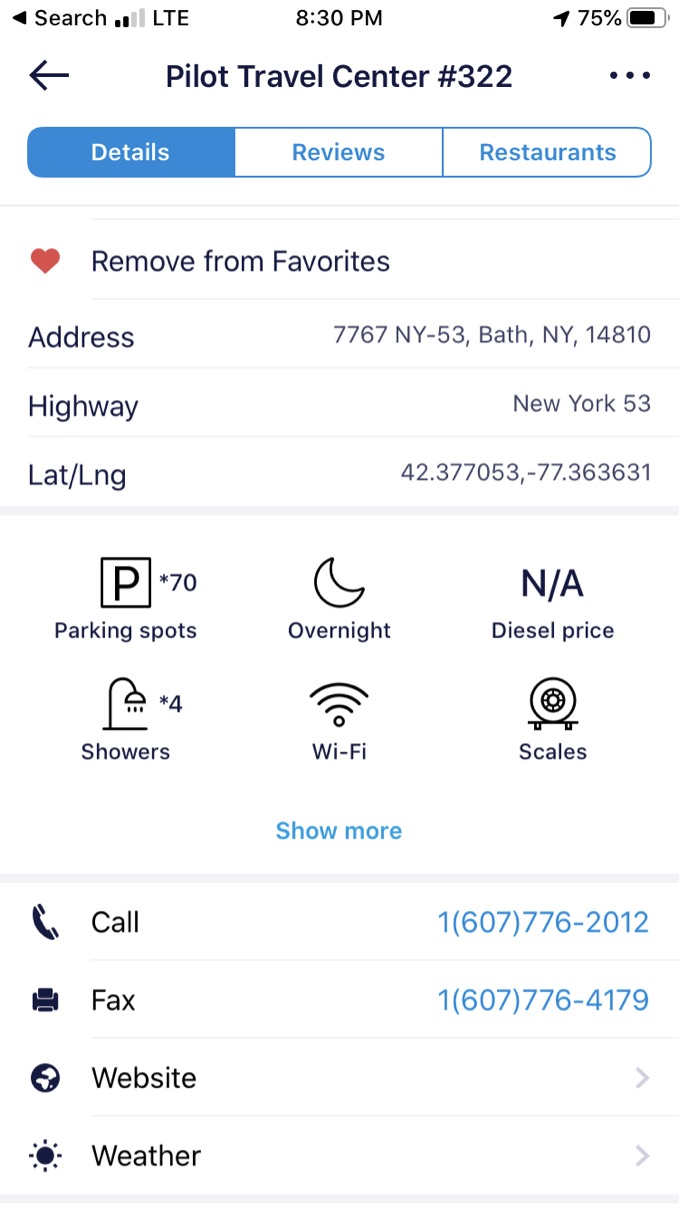Select the Details tab

coord(131,153)
